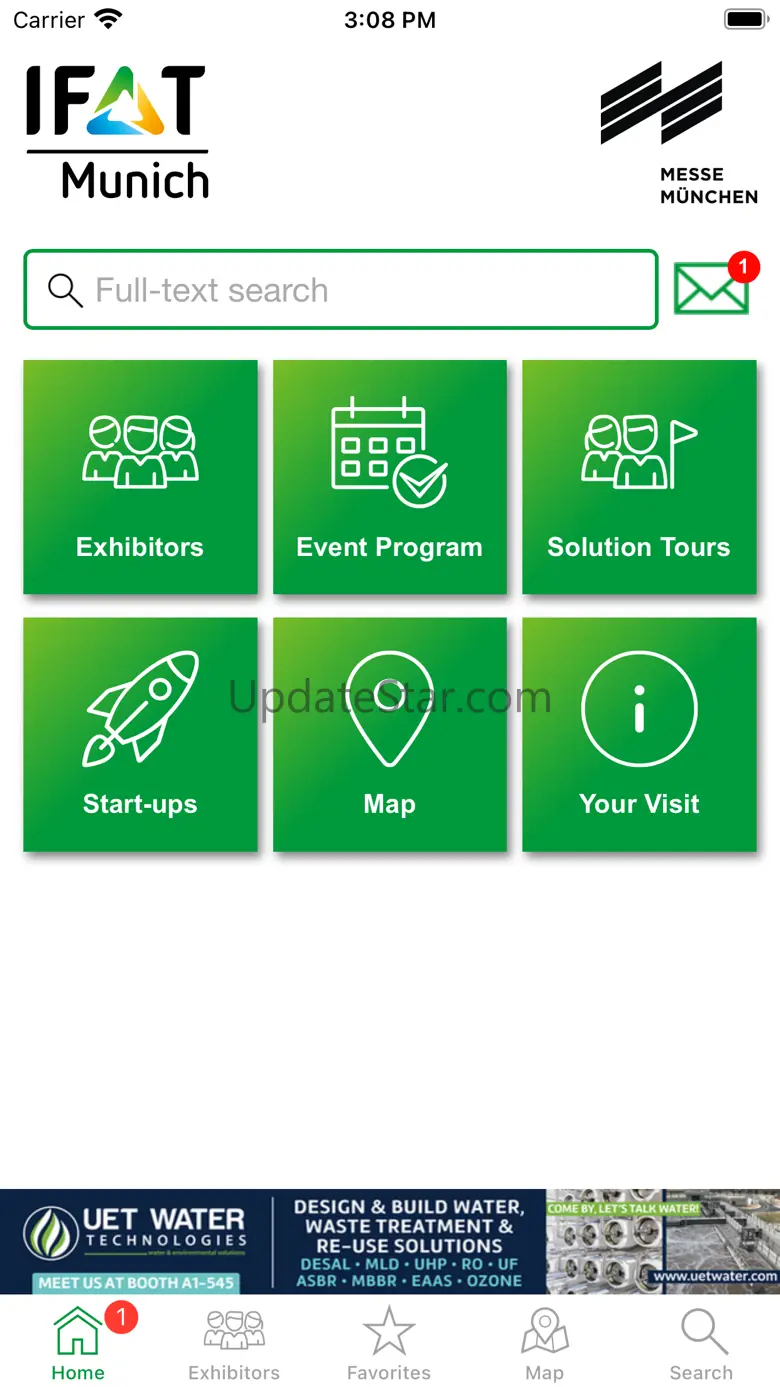
Task: Tap the Full-text search field
Action: [x=340, y=290]
